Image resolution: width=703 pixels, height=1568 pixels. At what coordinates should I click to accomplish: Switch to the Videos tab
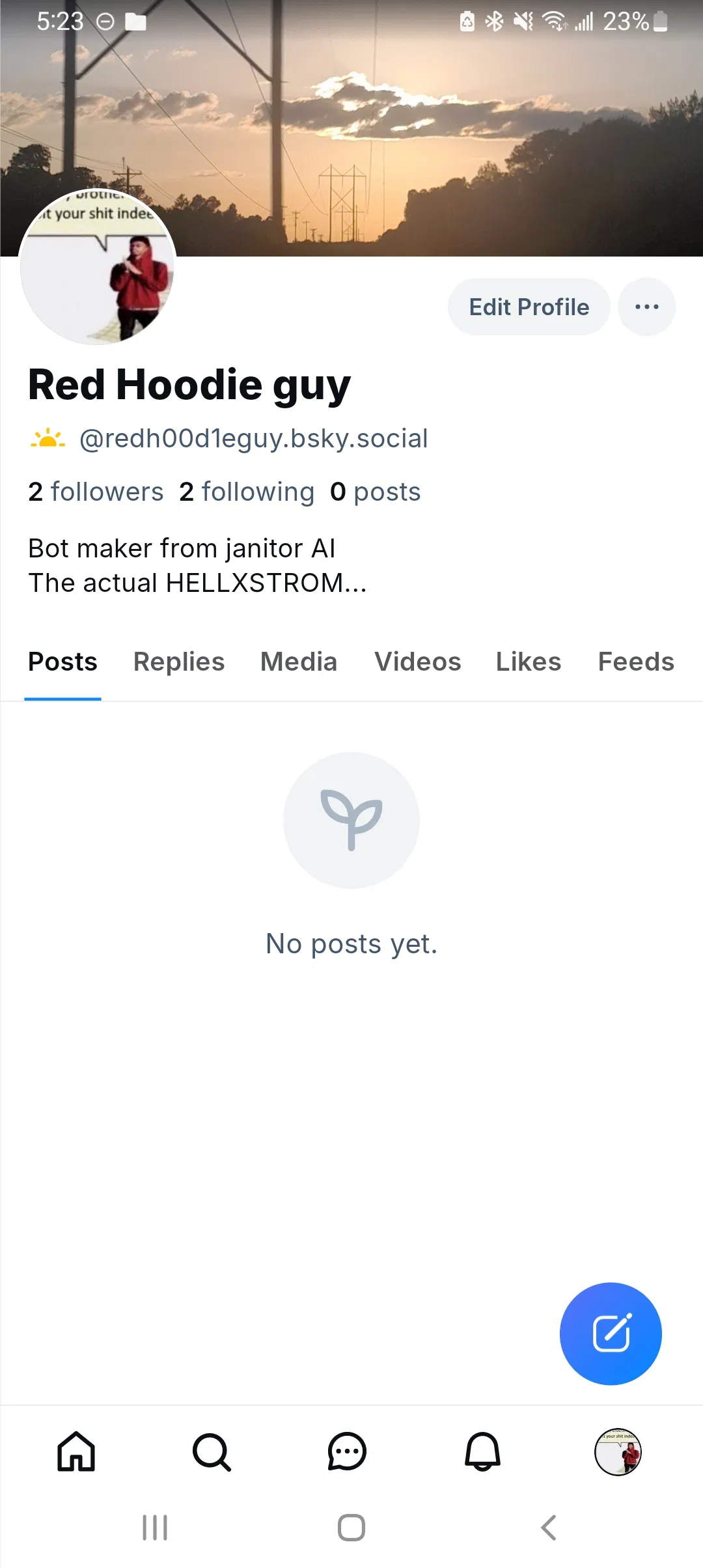pos(417,662)
